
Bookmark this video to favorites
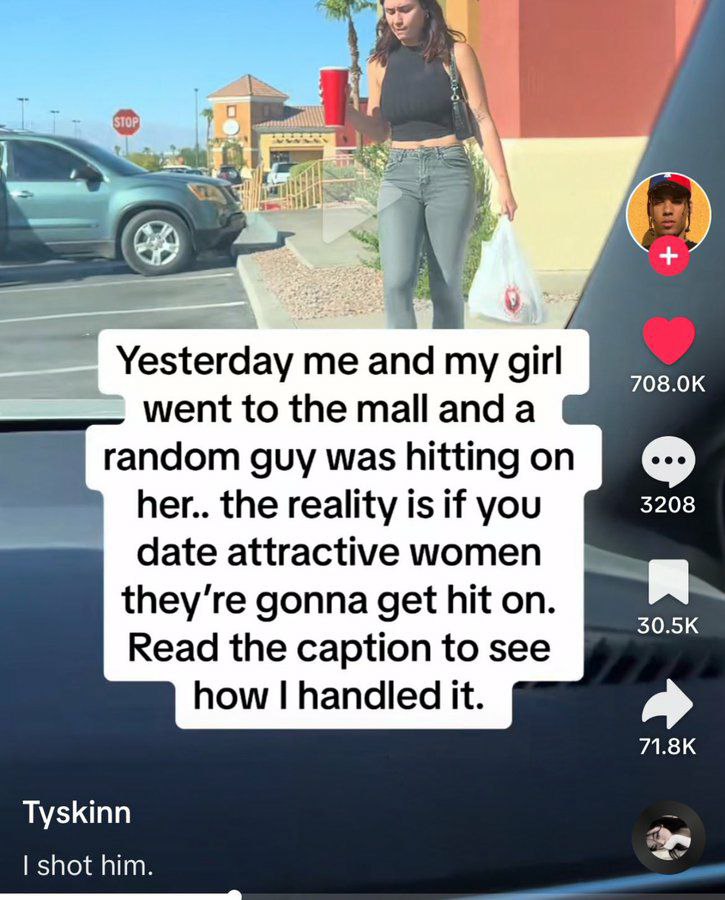click(668, 582)
